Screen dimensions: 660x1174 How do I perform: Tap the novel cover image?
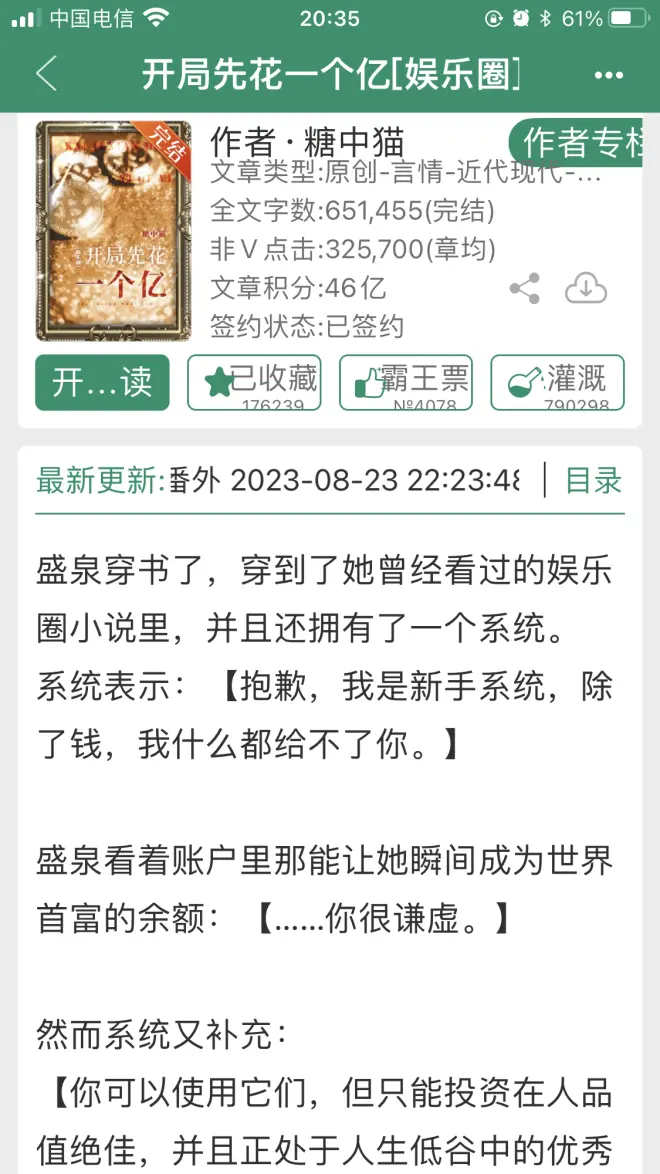113,231
